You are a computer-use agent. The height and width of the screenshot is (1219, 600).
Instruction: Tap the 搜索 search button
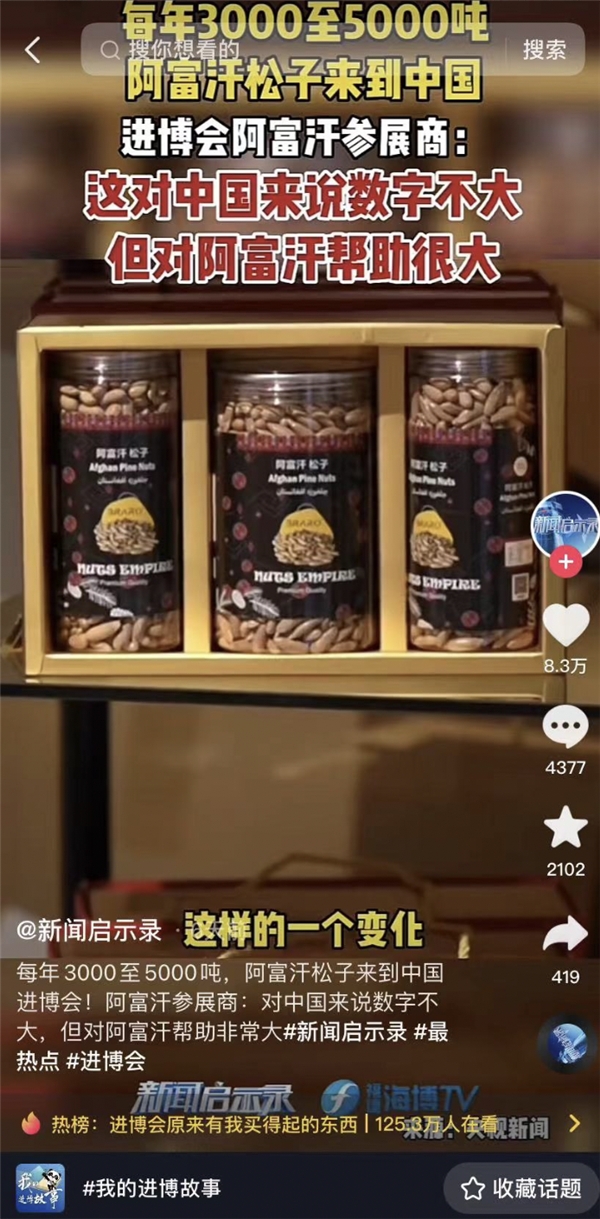(x=544, y=49)
